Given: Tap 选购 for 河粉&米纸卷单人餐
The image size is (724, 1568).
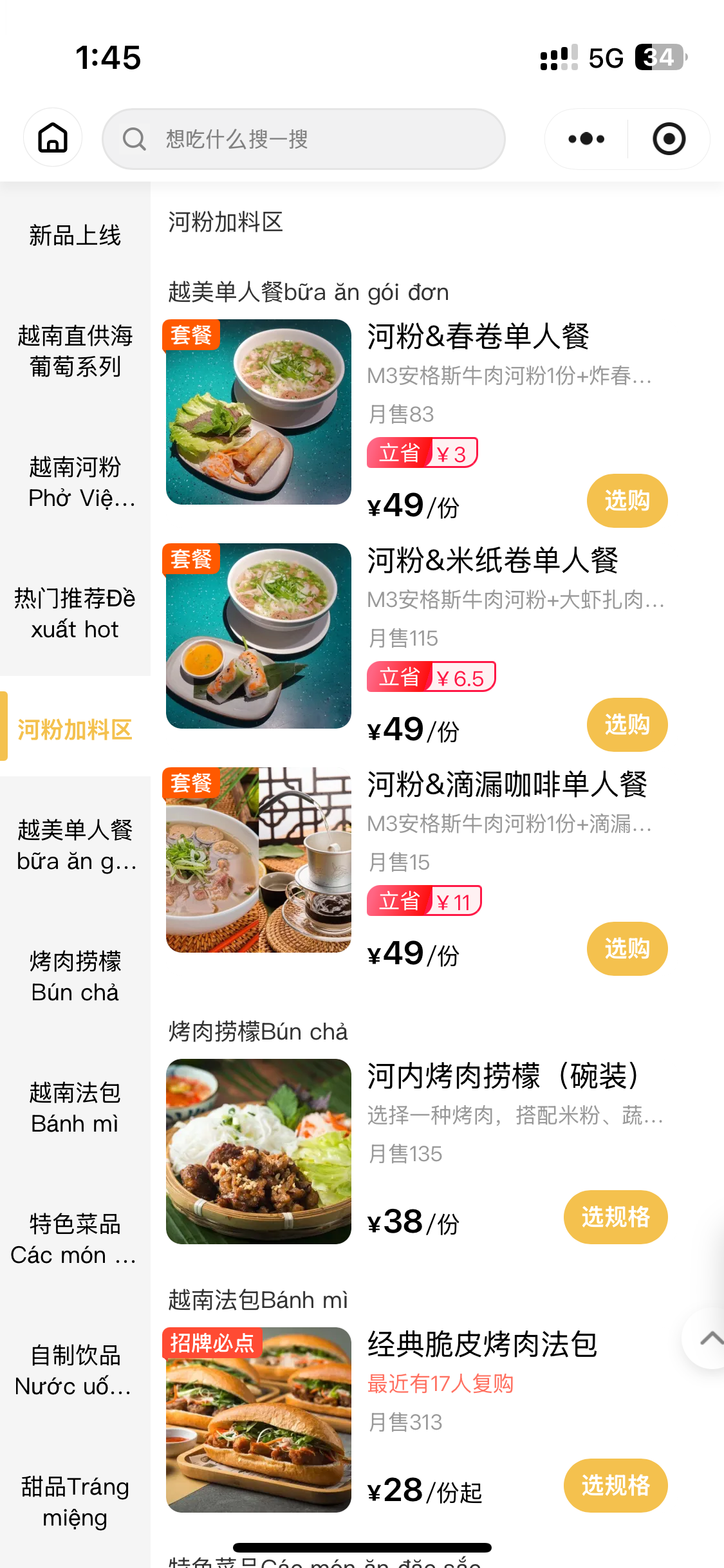Looking at the screenshot, I should click(627, 725).
